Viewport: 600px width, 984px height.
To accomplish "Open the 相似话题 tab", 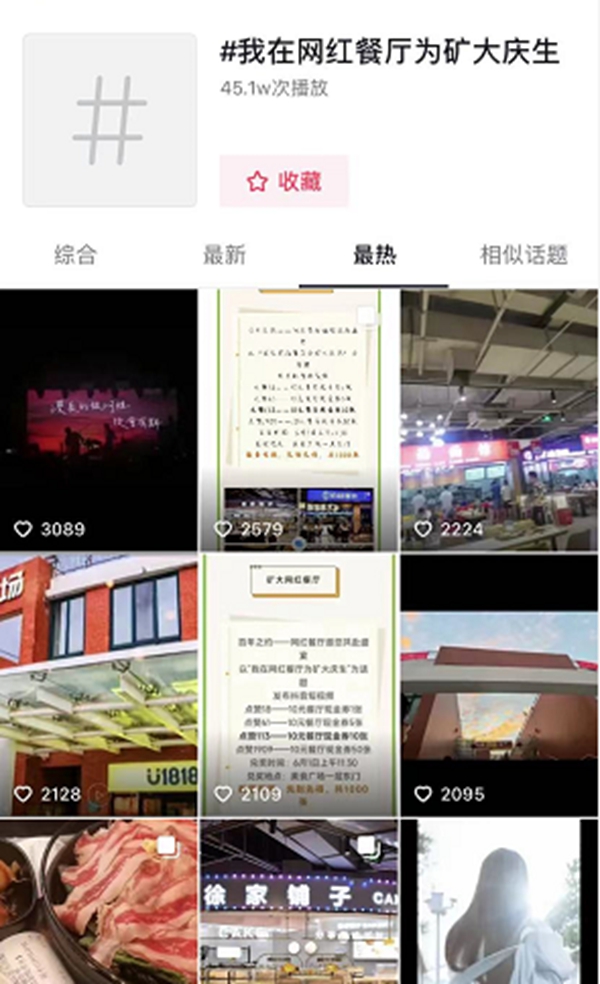I will click(x=523, y=255).
